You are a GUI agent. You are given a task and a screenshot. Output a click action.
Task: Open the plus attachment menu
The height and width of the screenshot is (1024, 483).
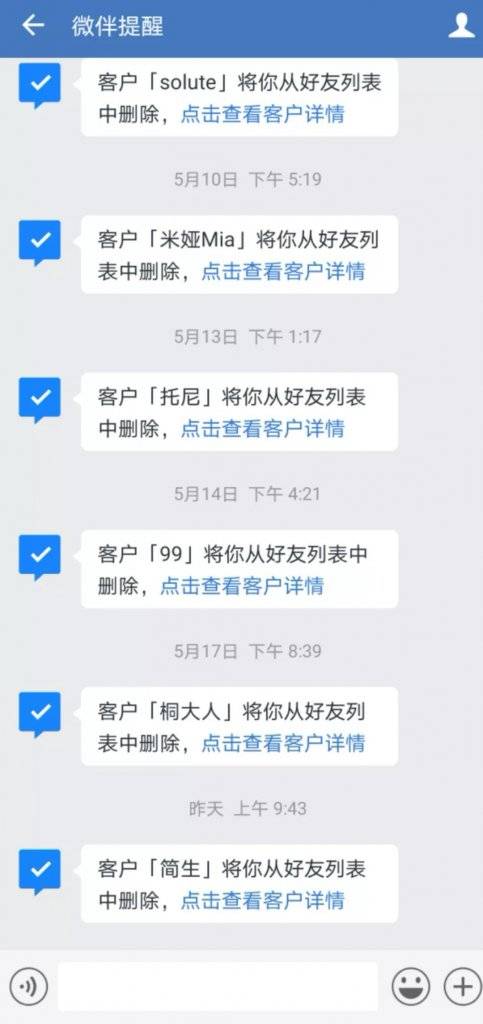(462, 985)
